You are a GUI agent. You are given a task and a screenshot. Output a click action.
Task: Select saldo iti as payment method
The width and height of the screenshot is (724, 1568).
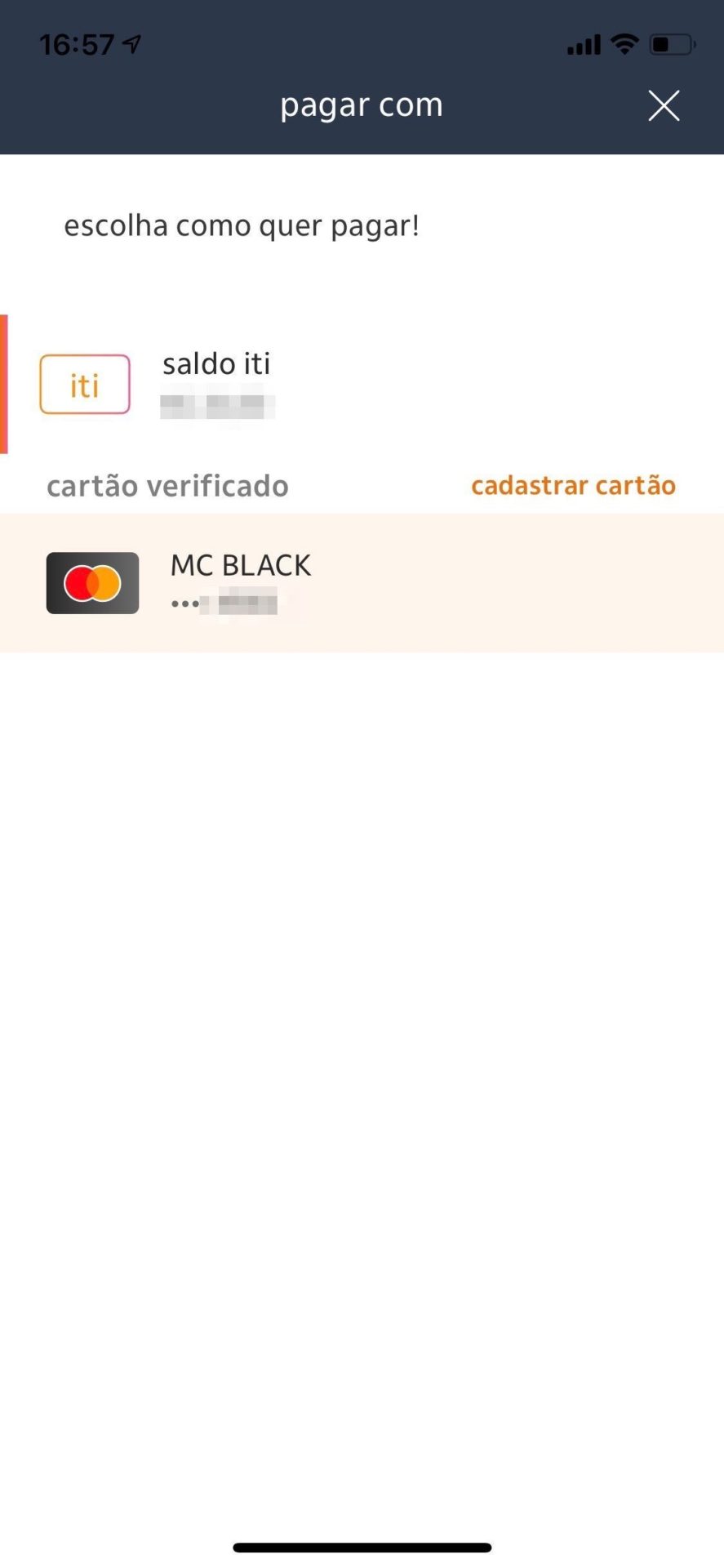coord(362,384)
